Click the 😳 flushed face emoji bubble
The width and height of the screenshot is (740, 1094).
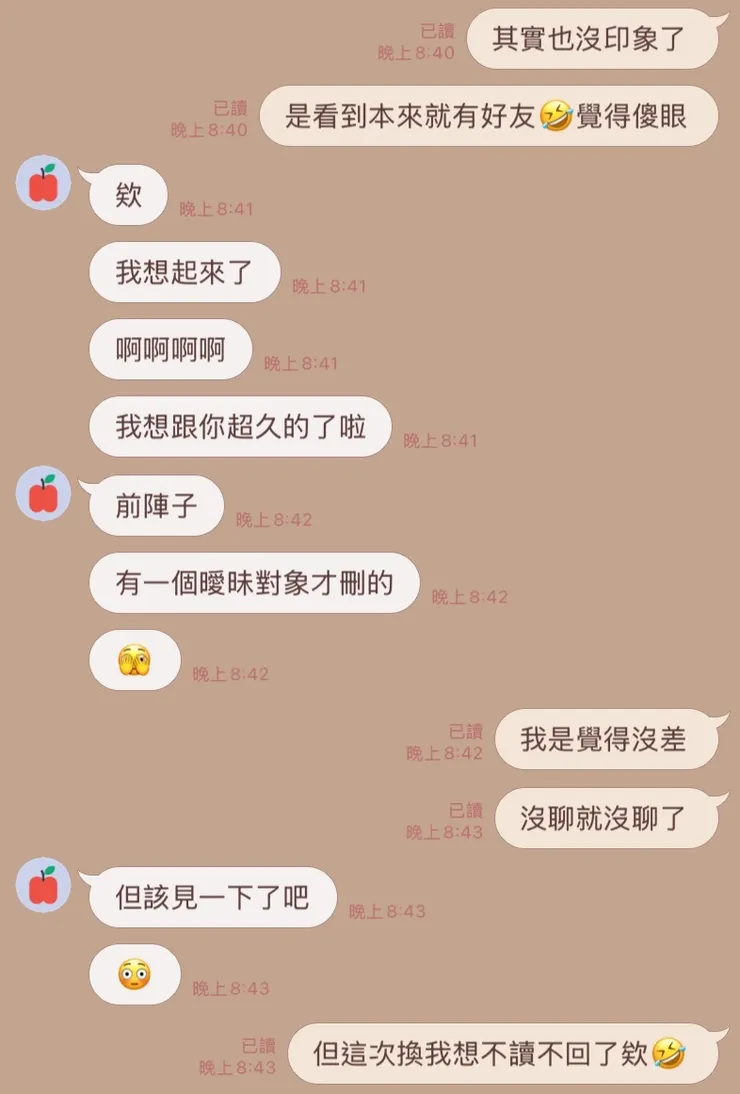coord(134,973)
